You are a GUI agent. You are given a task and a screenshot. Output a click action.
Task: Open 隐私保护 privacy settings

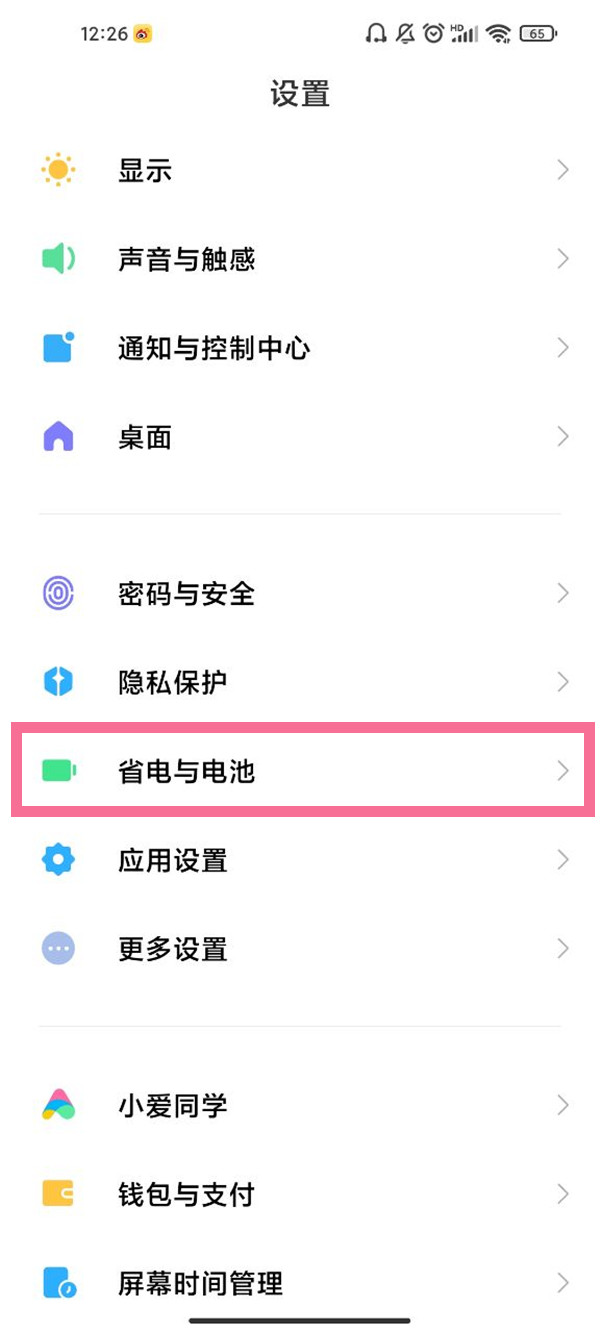click(300, 682)
